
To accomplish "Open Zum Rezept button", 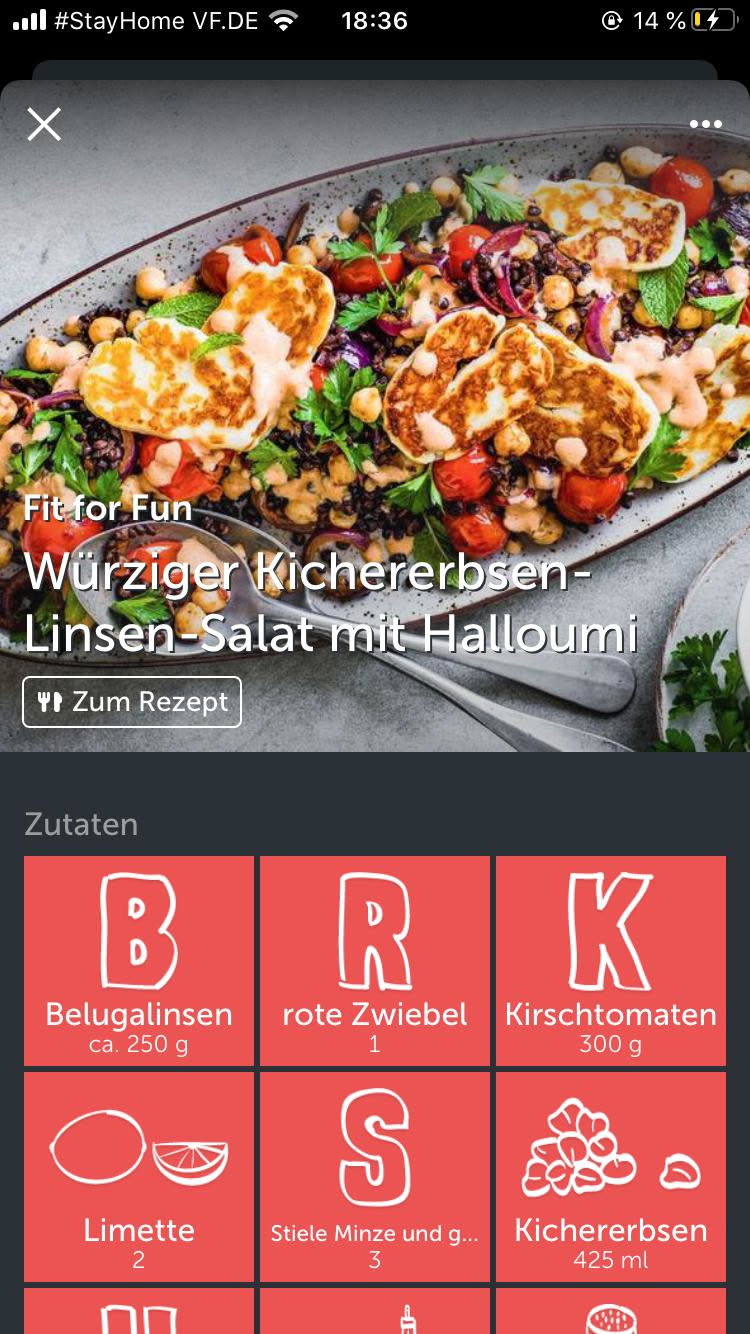I will (132, 702).
